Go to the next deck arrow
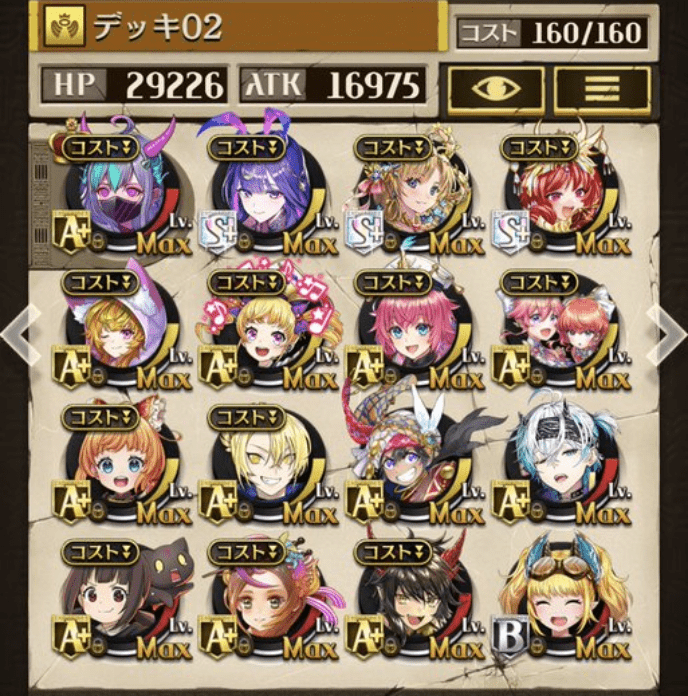This screenshot has height=696, width=688. (x=667, y=335)
